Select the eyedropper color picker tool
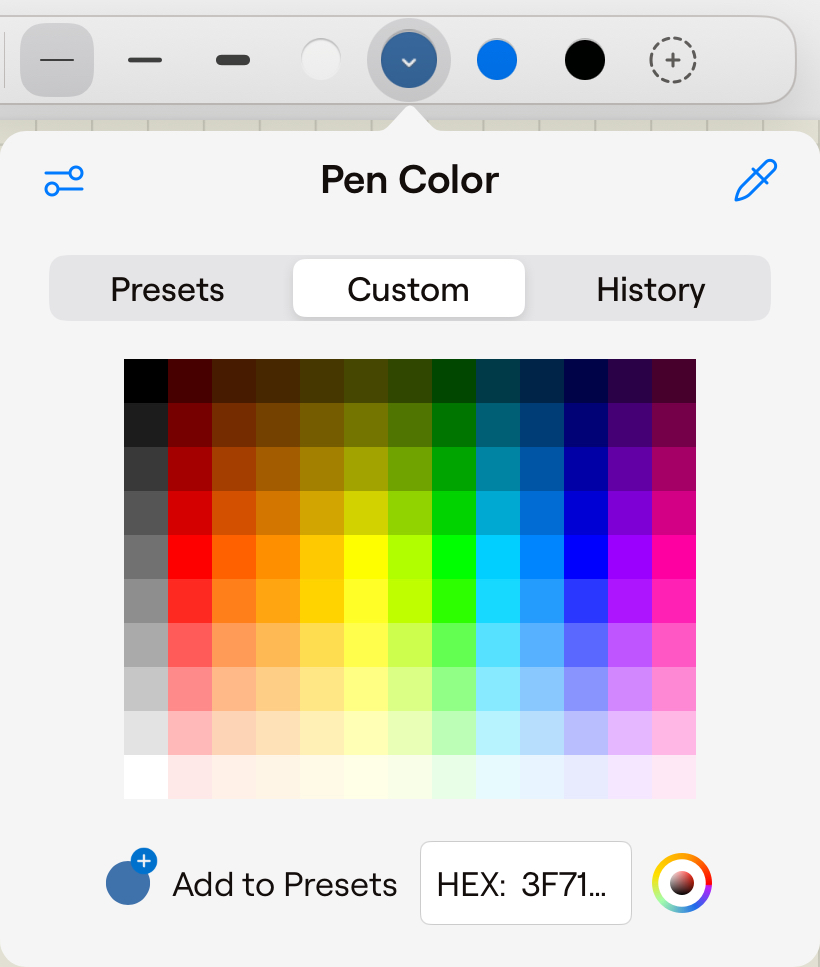The width and height of the screenshot is (820, 967). click(756, 181)
